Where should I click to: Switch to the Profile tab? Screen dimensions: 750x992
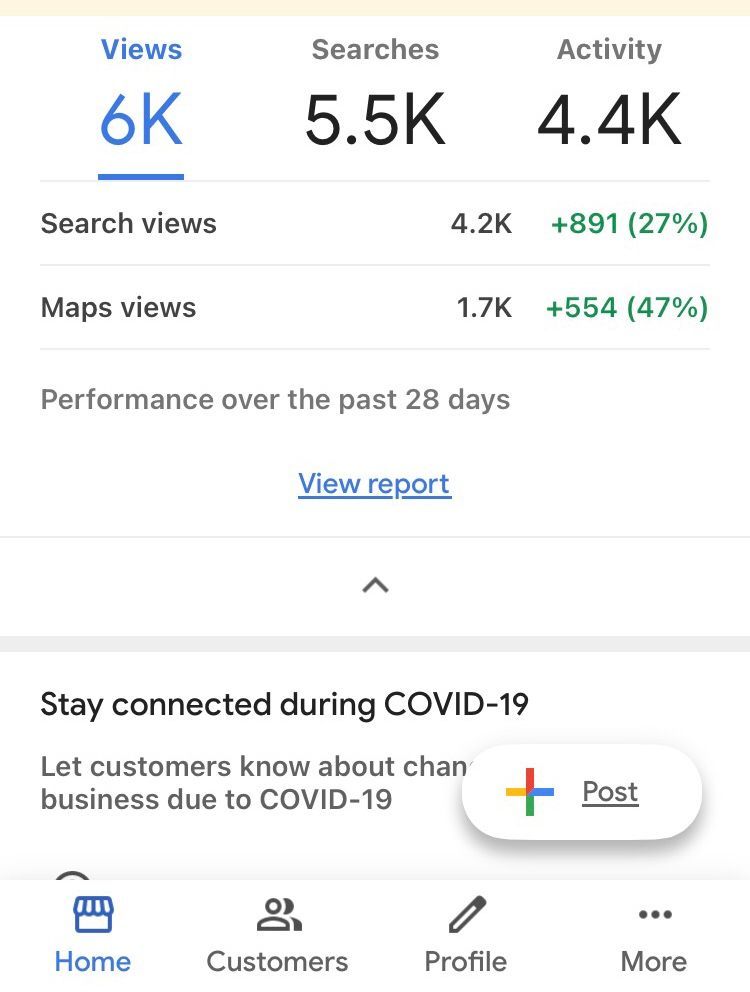(x=466, y=935)
